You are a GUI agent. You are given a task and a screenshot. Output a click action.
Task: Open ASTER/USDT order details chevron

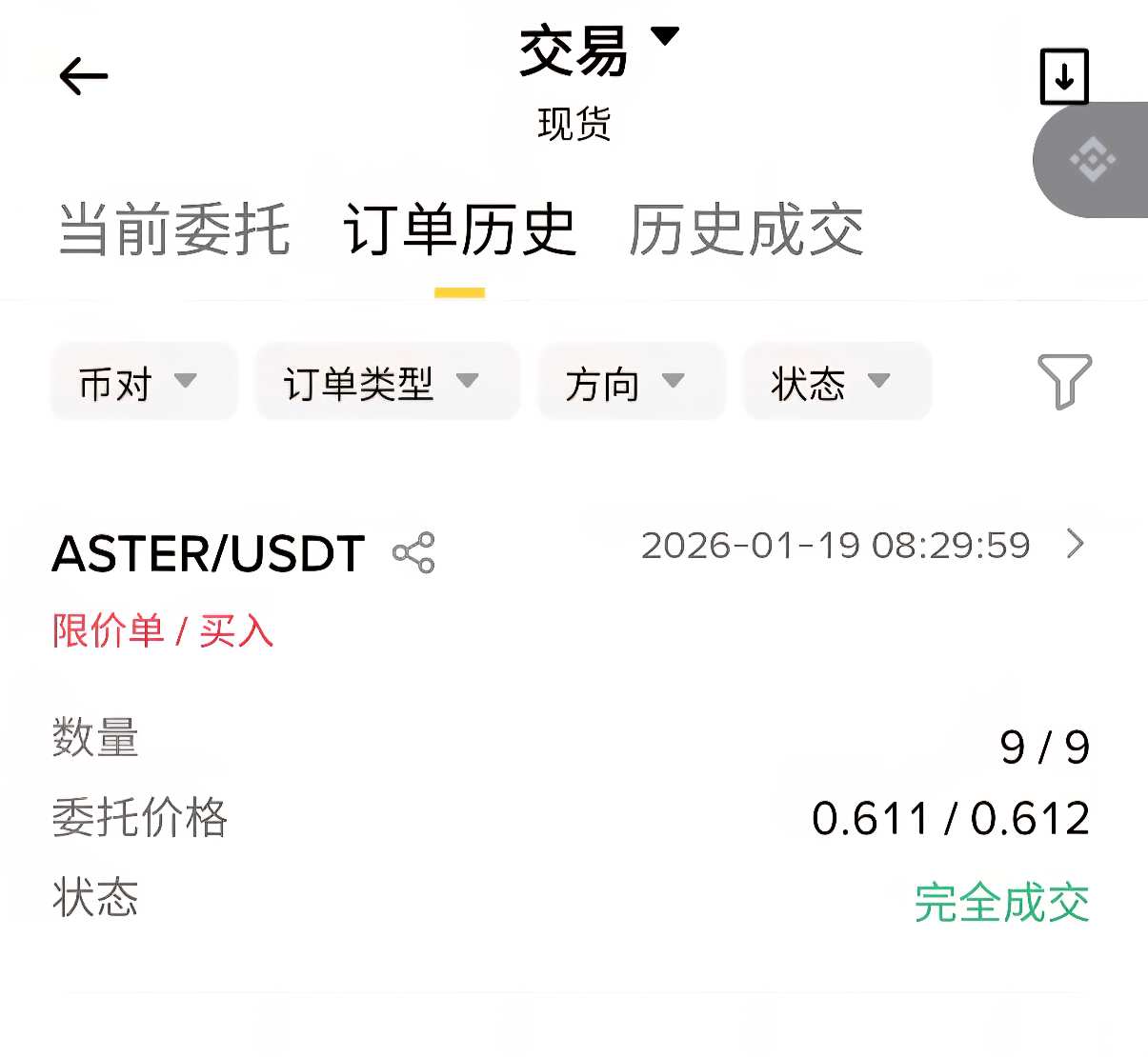coord(1076,544)
